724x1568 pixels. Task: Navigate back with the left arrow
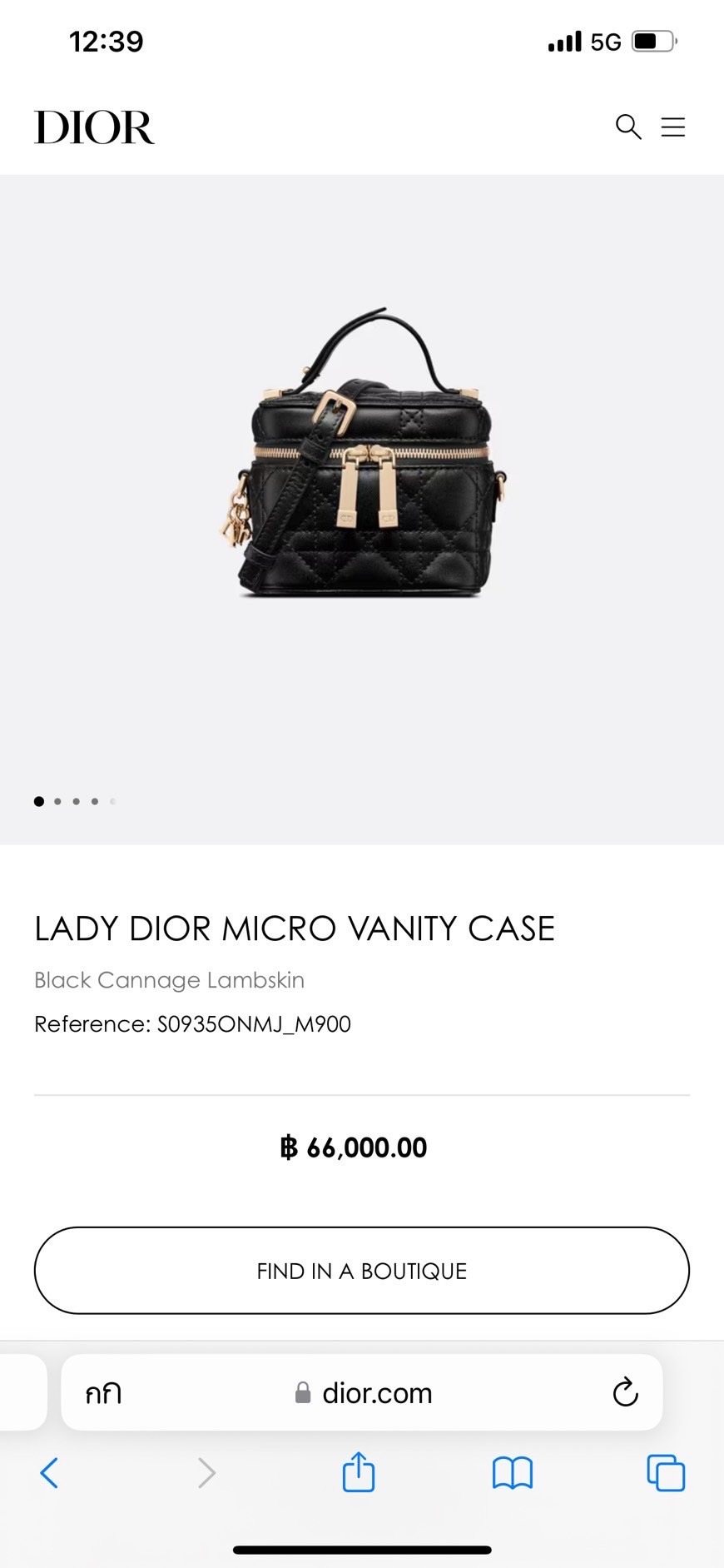point(49,1472)
